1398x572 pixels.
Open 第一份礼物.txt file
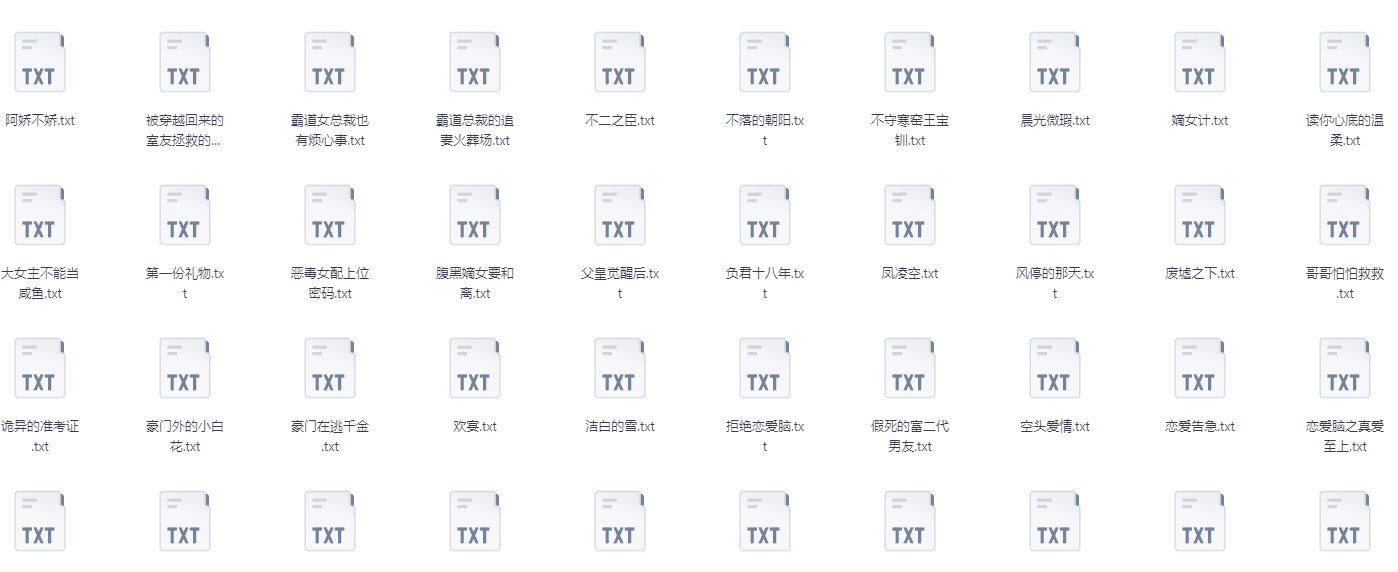pos(185,217)
